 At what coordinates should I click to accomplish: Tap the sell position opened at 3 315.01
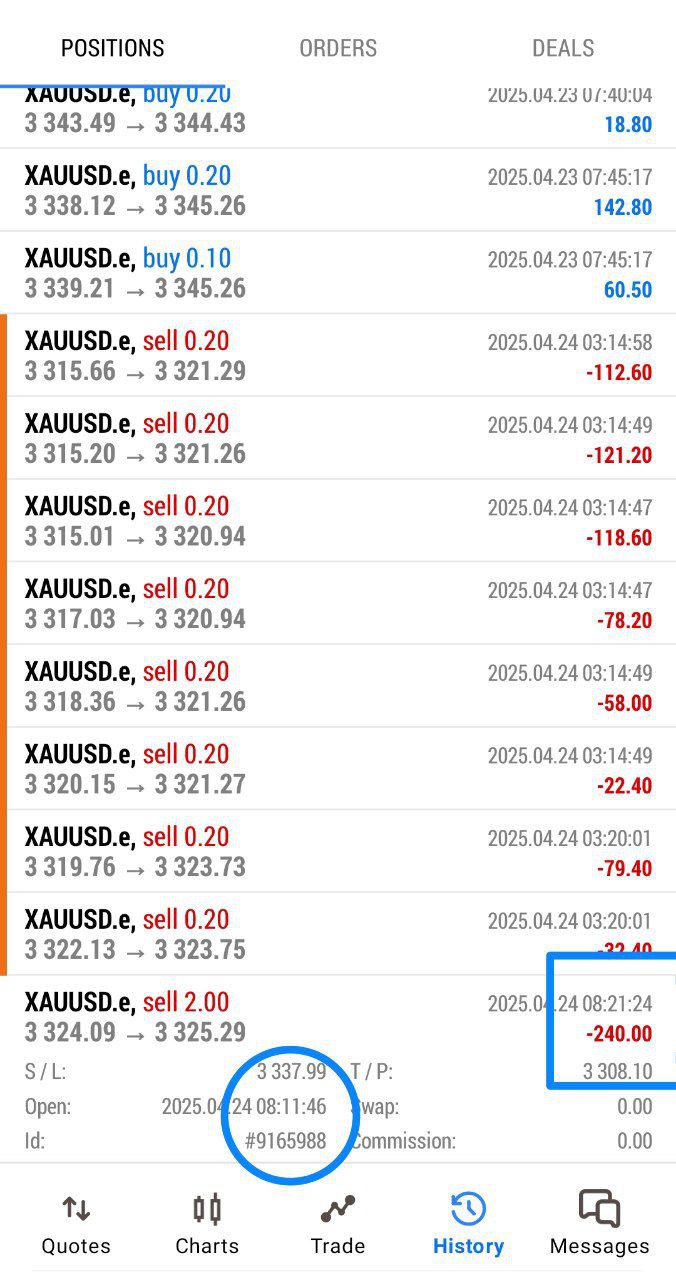click(x=338, y=521)
